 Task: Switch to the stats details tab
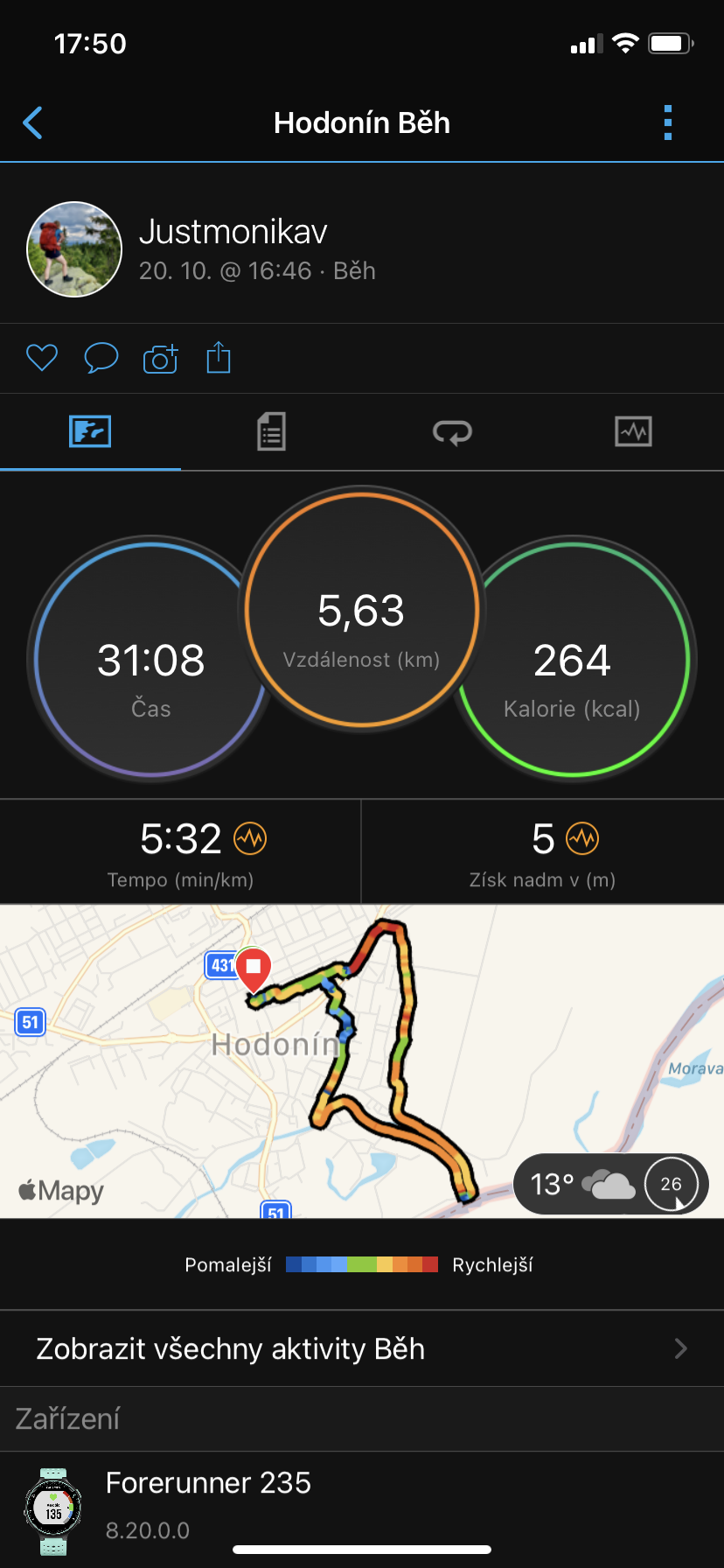click(x=271, y=431)
